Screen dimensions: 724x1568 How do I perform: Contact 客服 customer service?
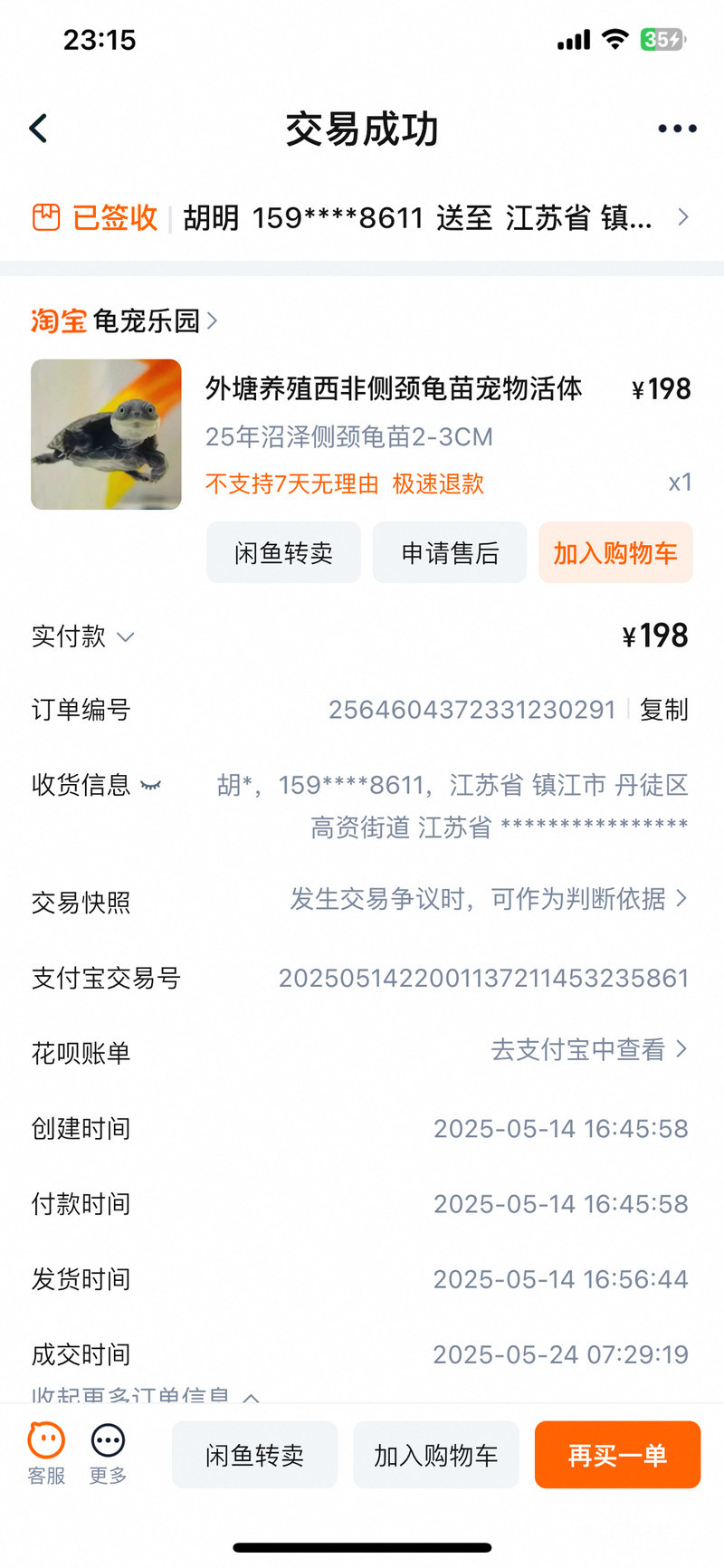(x=46, y=1453)
